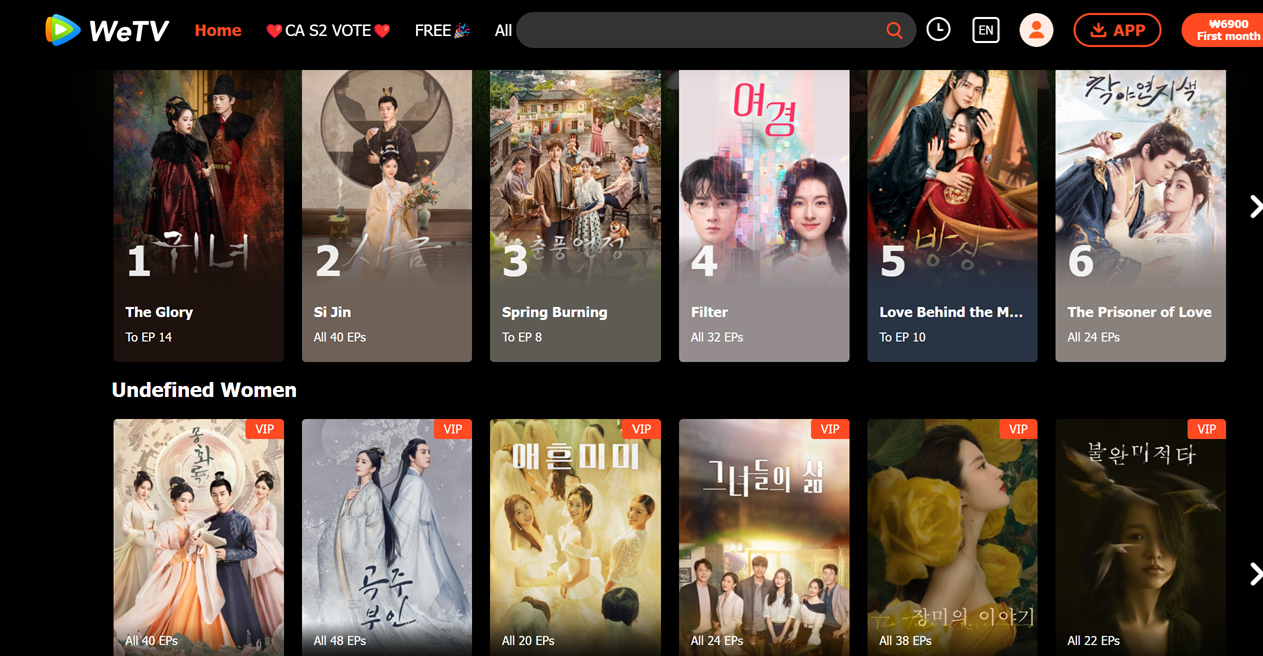The width and height of the screenshot is (1263, 656).
Task: Open Love Behind the M... card
Action: 952,215
